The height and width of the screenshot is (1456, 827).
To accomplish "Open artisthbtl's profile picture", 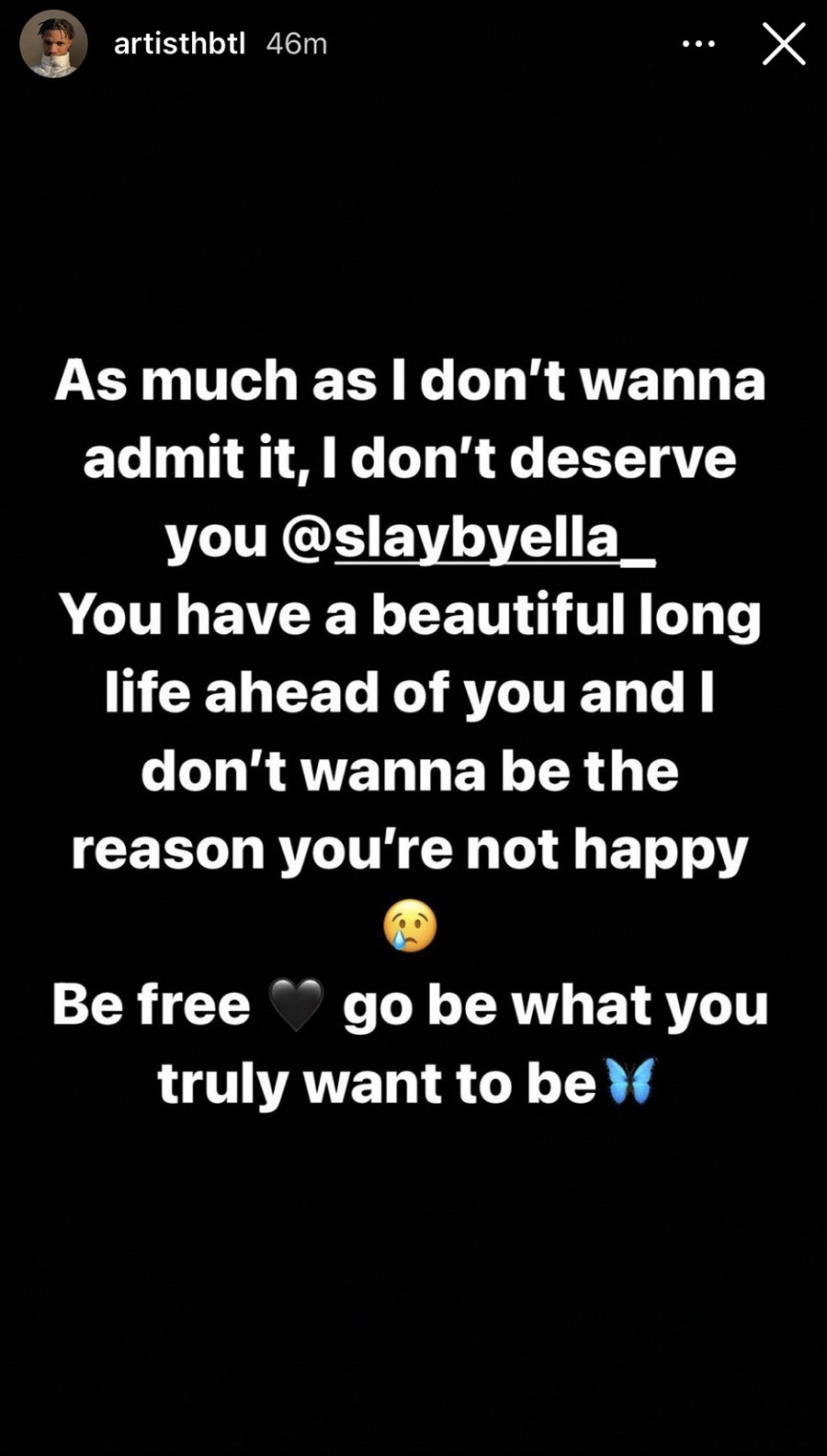I will (x=53, y=43).
